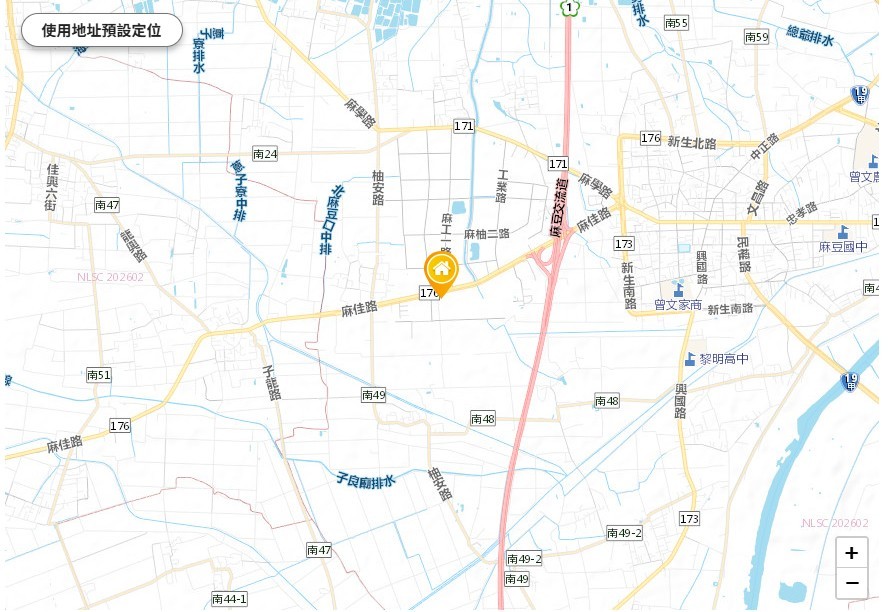Select the orange home location pin
The height and width of the screenshot is (612, 893).
point(441,274)
